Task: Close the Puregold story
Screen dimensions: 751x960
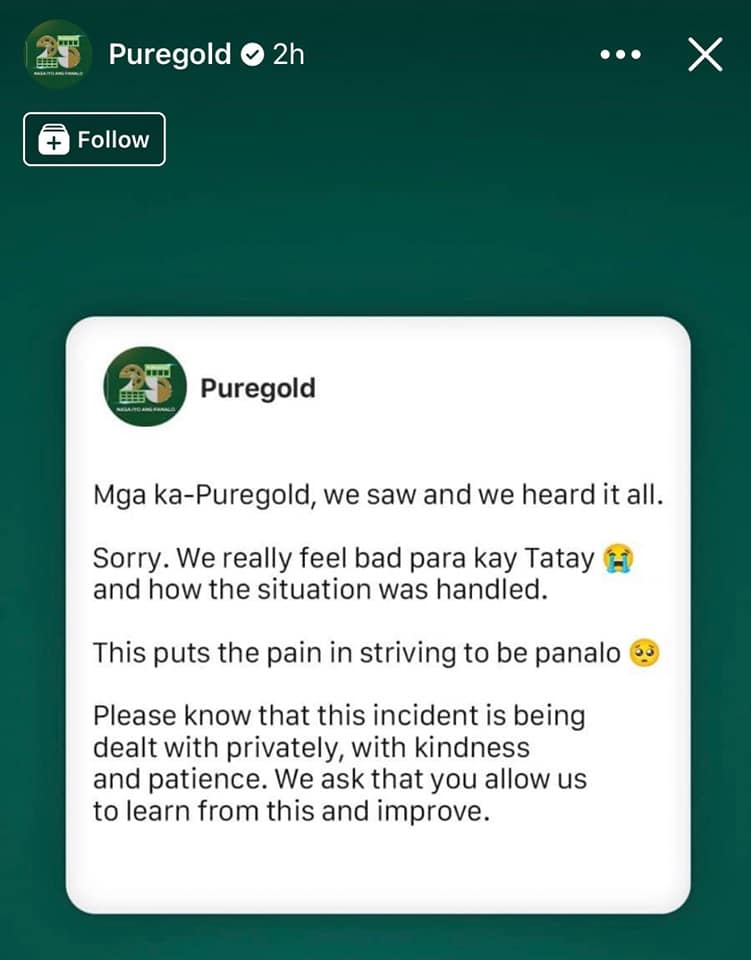Action: 705,54
